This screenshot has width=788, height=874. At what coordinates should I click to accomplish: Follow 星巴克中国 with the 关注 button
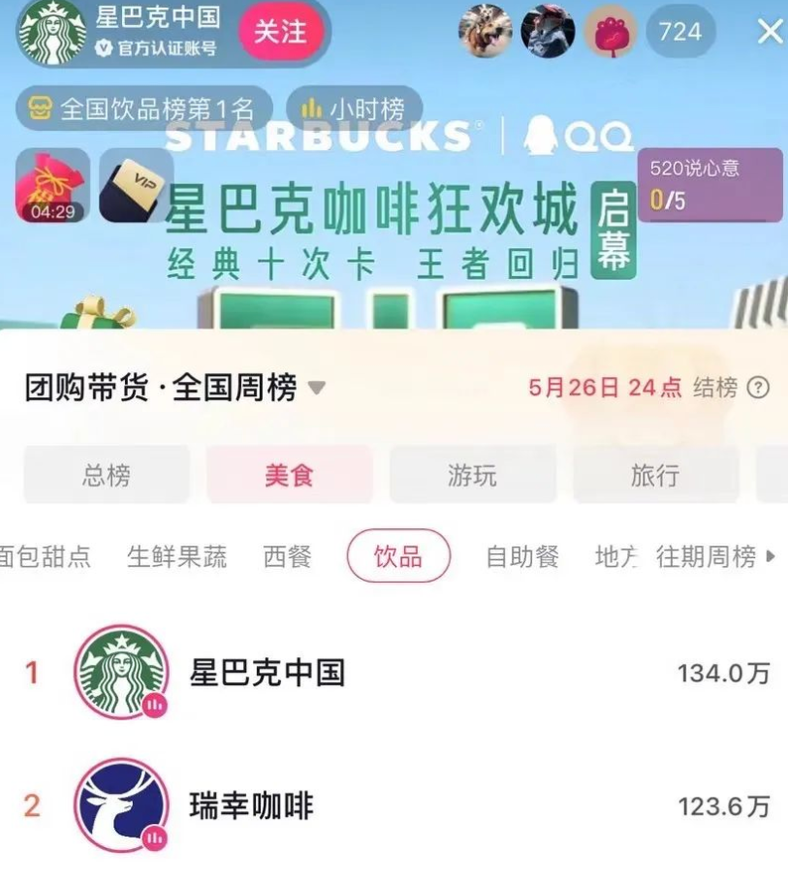tap(279, 33)
